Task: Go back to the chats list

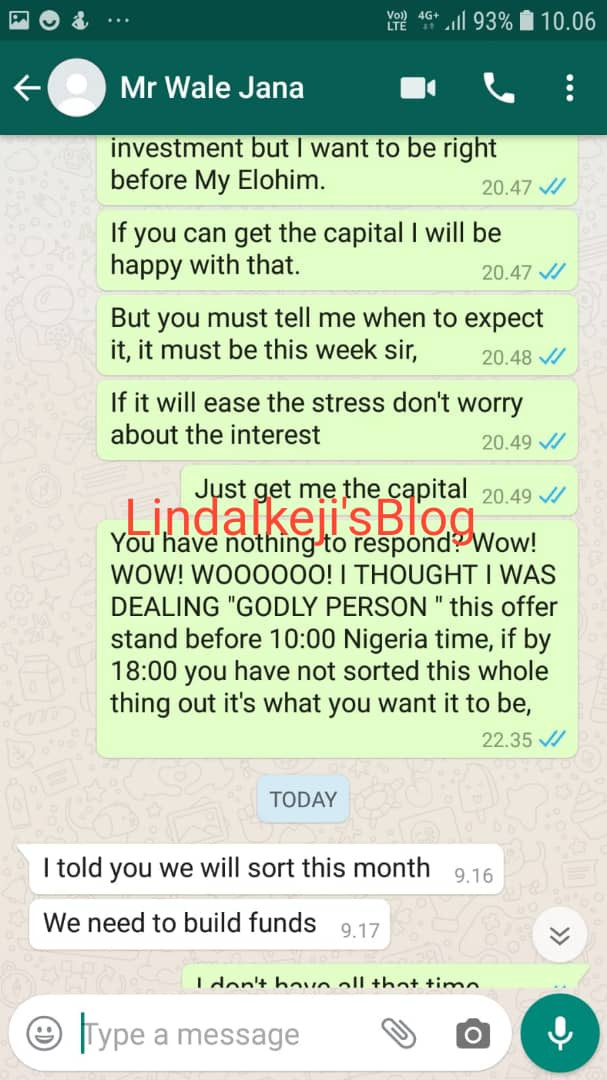Action: coord(26,88)
